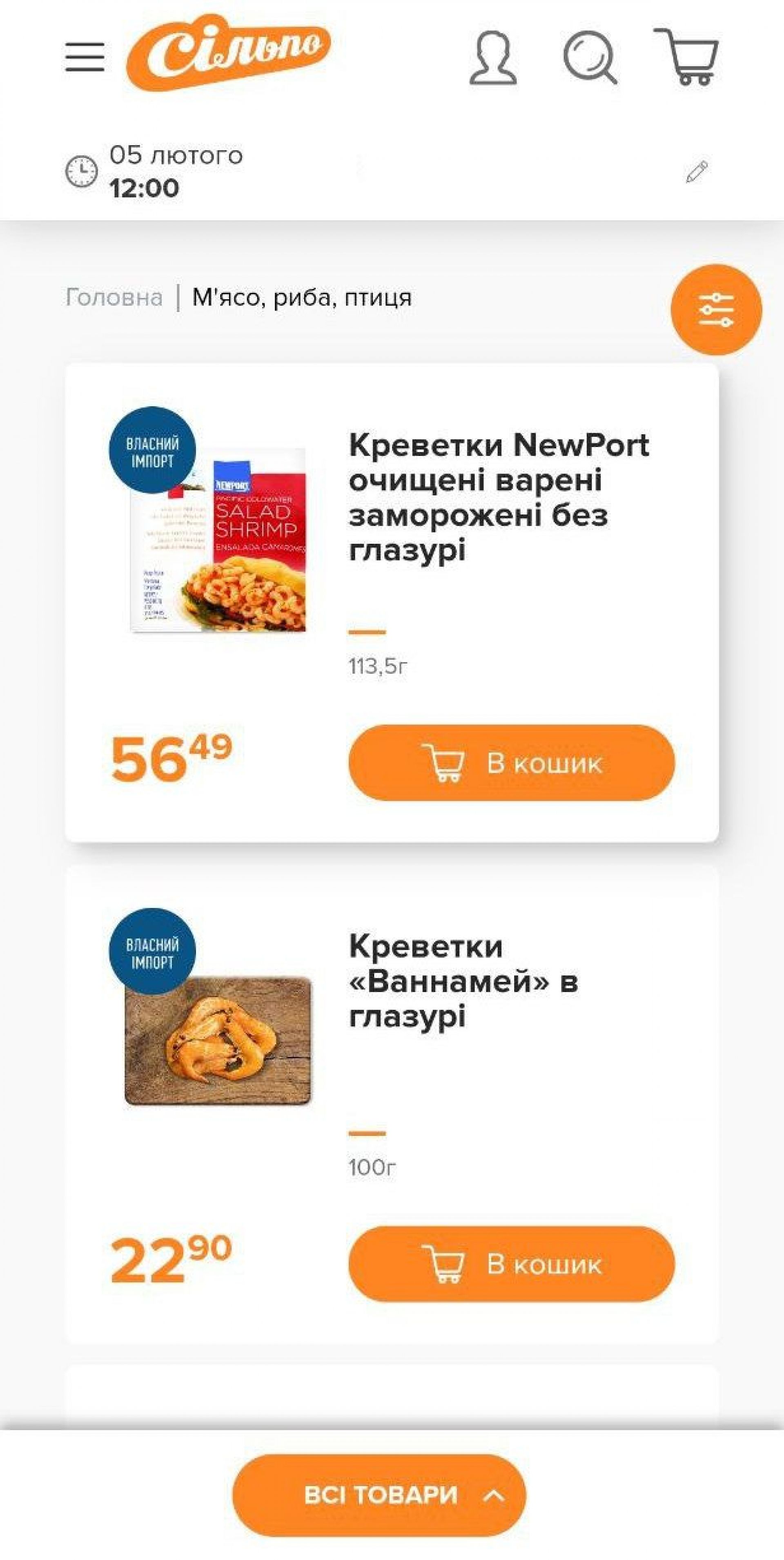
Task: Open the user profile icon
Action: pyautogui.click(x=493, y=58)
